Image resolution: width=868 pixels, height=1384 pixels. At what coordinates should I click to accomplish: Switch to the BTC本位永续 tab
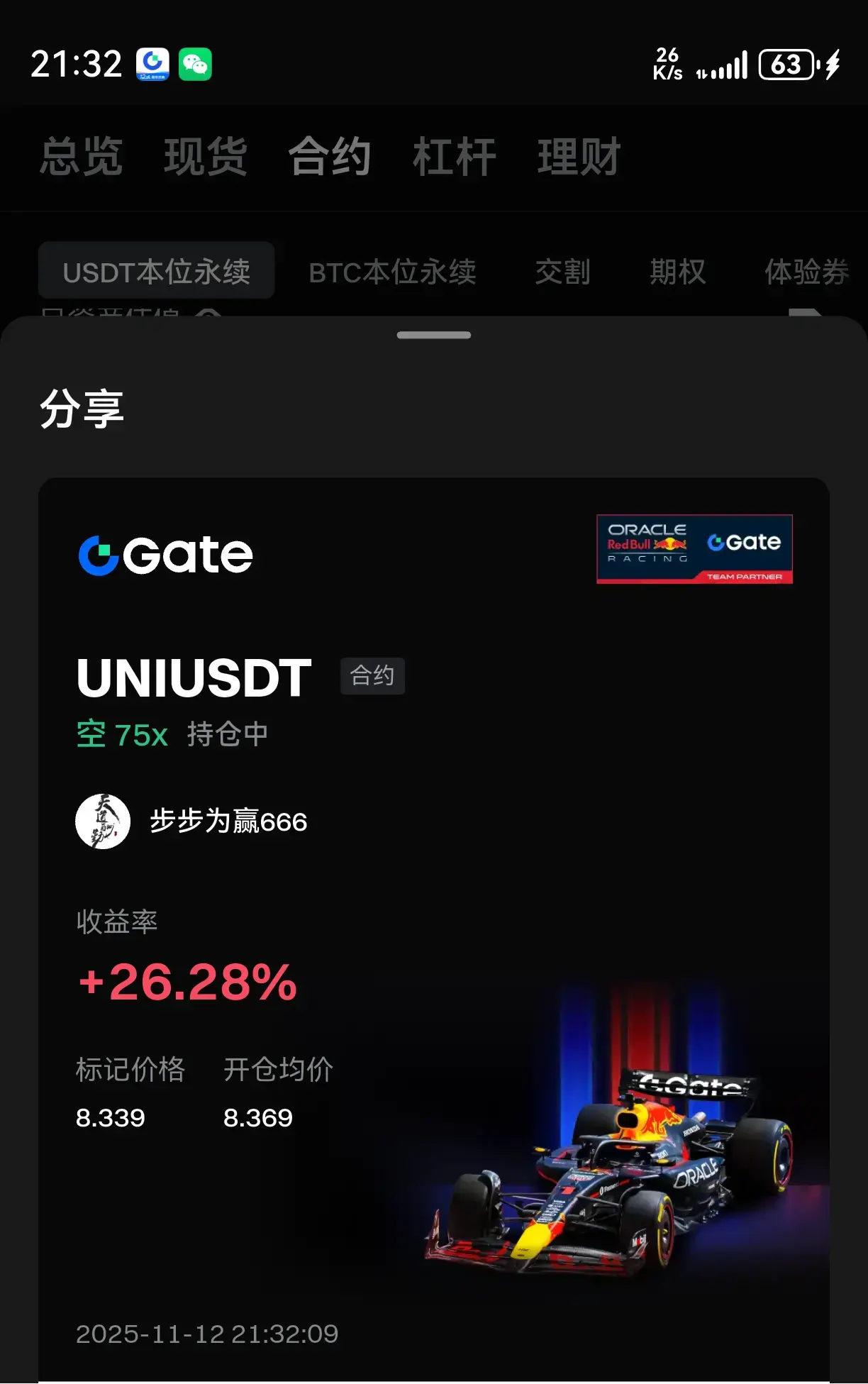(x=392, y=271)
